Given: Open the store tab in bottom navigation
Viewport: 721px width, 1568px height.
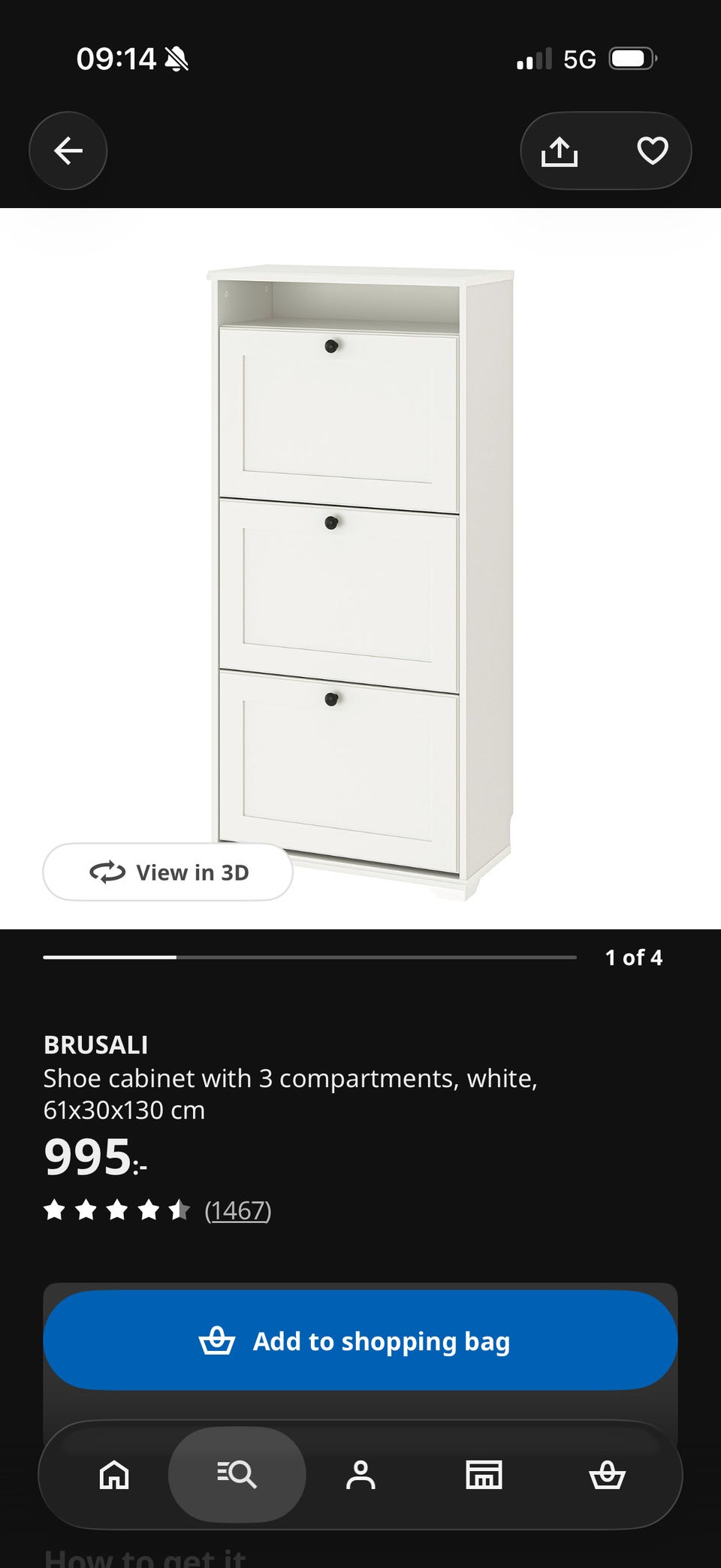Looking at the screenshot, I should (484, 1474).
